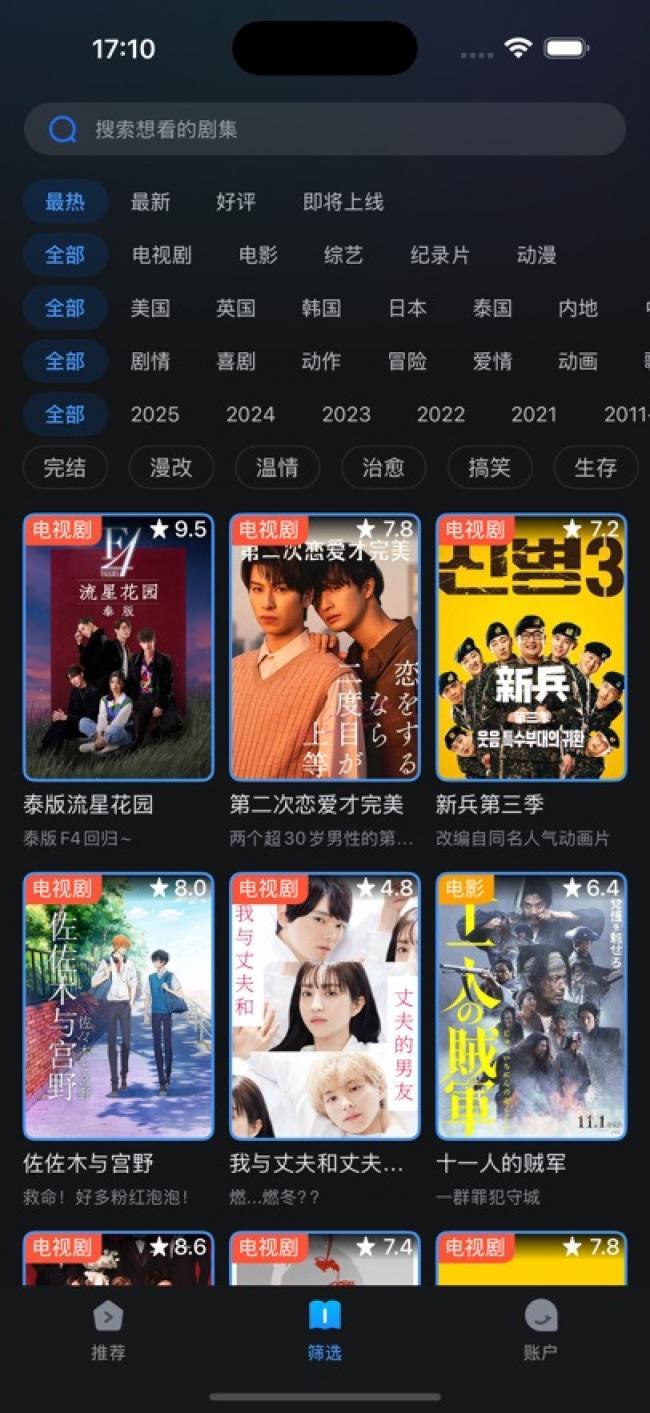This screenshot has height=1413, width=650.
Task: Open the 佐佐木与宫野 poster
Action: click(x=118, y=1006)
